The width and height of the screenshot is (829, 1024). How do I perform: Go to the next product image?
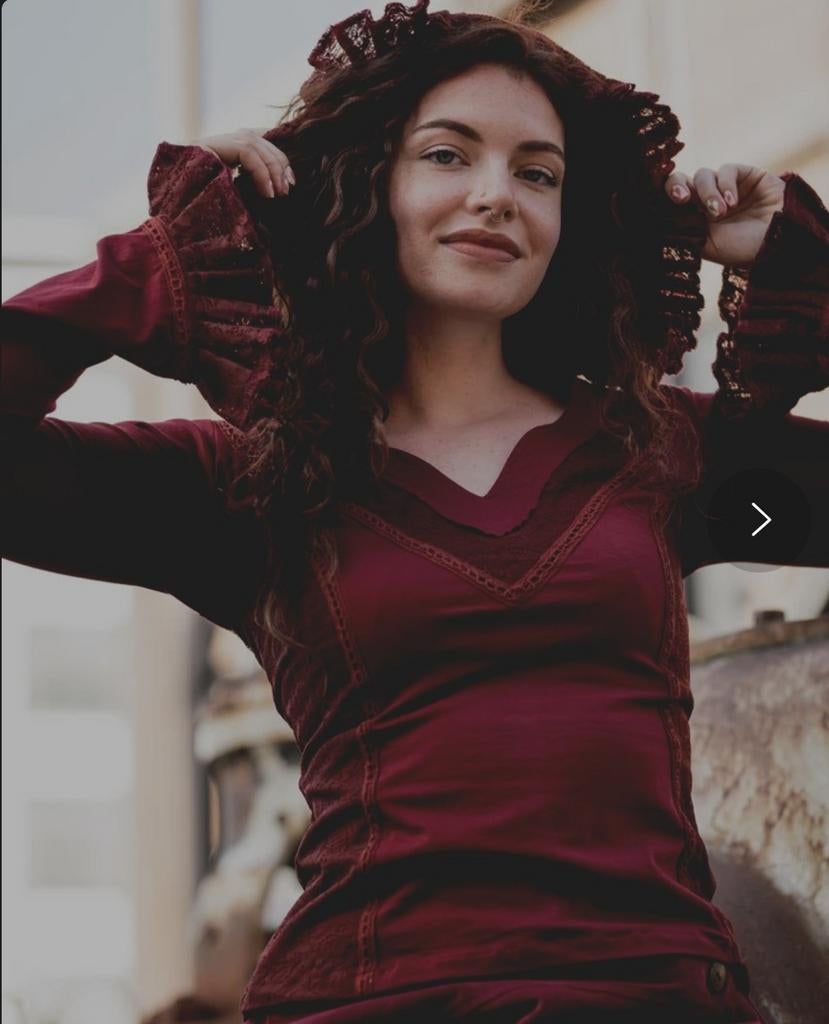click(759, 519)
